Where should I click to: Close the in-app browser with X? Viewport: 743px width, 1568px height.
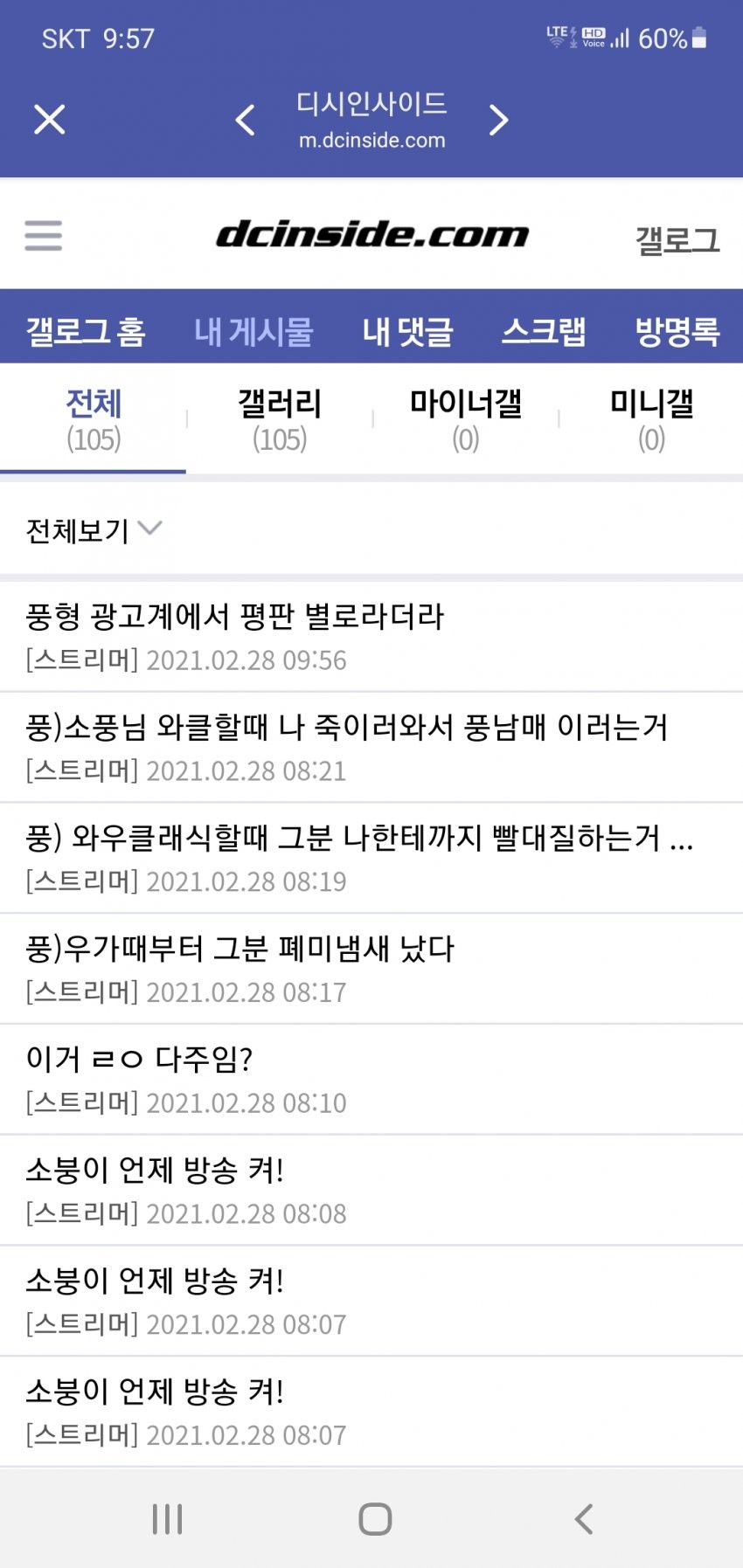(49, 120)
